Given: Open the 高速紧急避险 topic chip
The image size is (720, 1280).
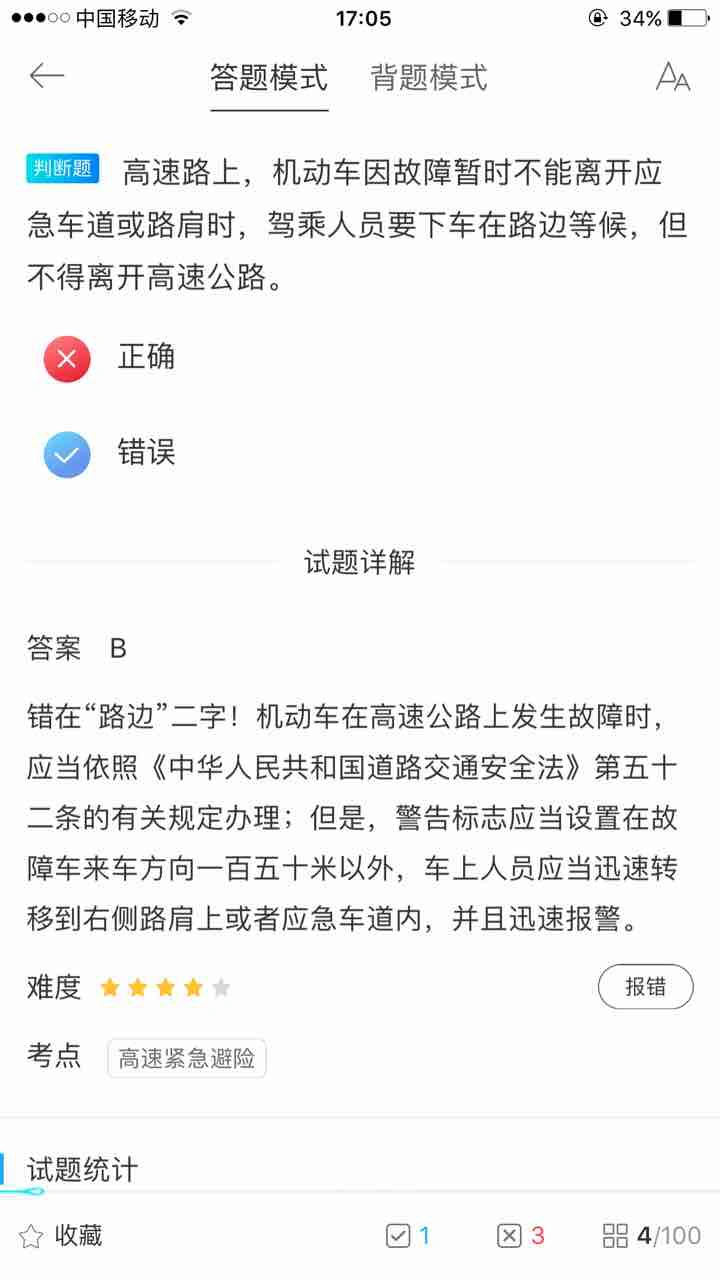Looking at the screenshot, I should point(187,1058).
